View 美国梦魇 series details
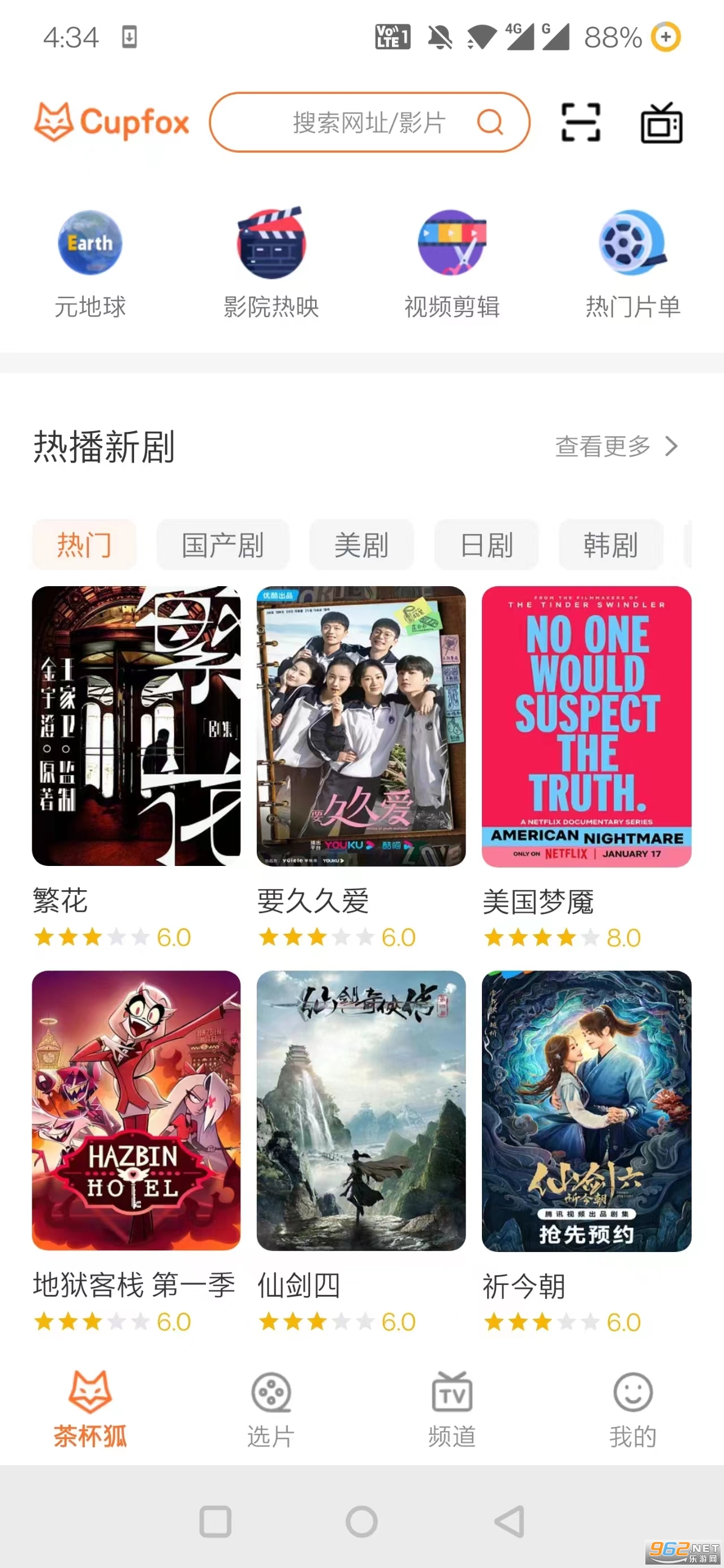Image resolution: width=724 pixels, height=1568 pixels. point(587,726)
